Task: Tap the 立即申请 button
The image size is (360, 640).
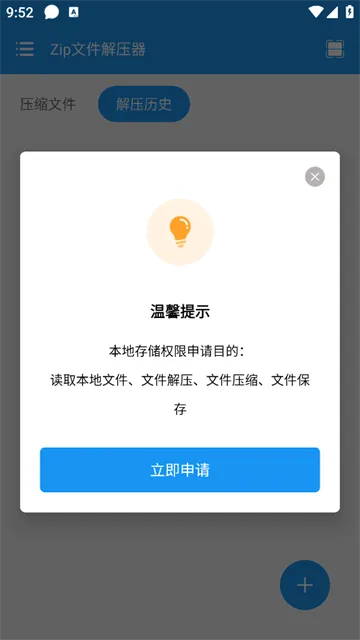Action: 180,470
